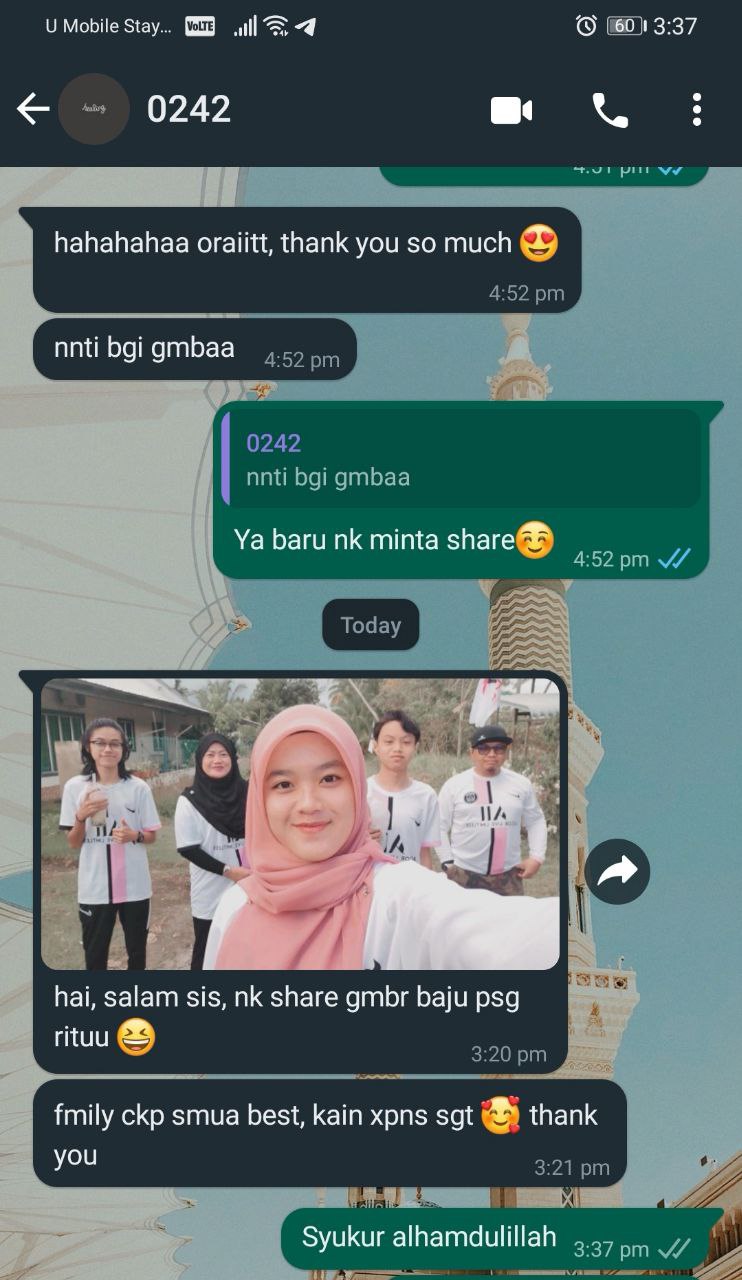The height and width of the screenshot is (1280, 742).
Task: Start a video call with 0242
Action: tap(511, 110)
